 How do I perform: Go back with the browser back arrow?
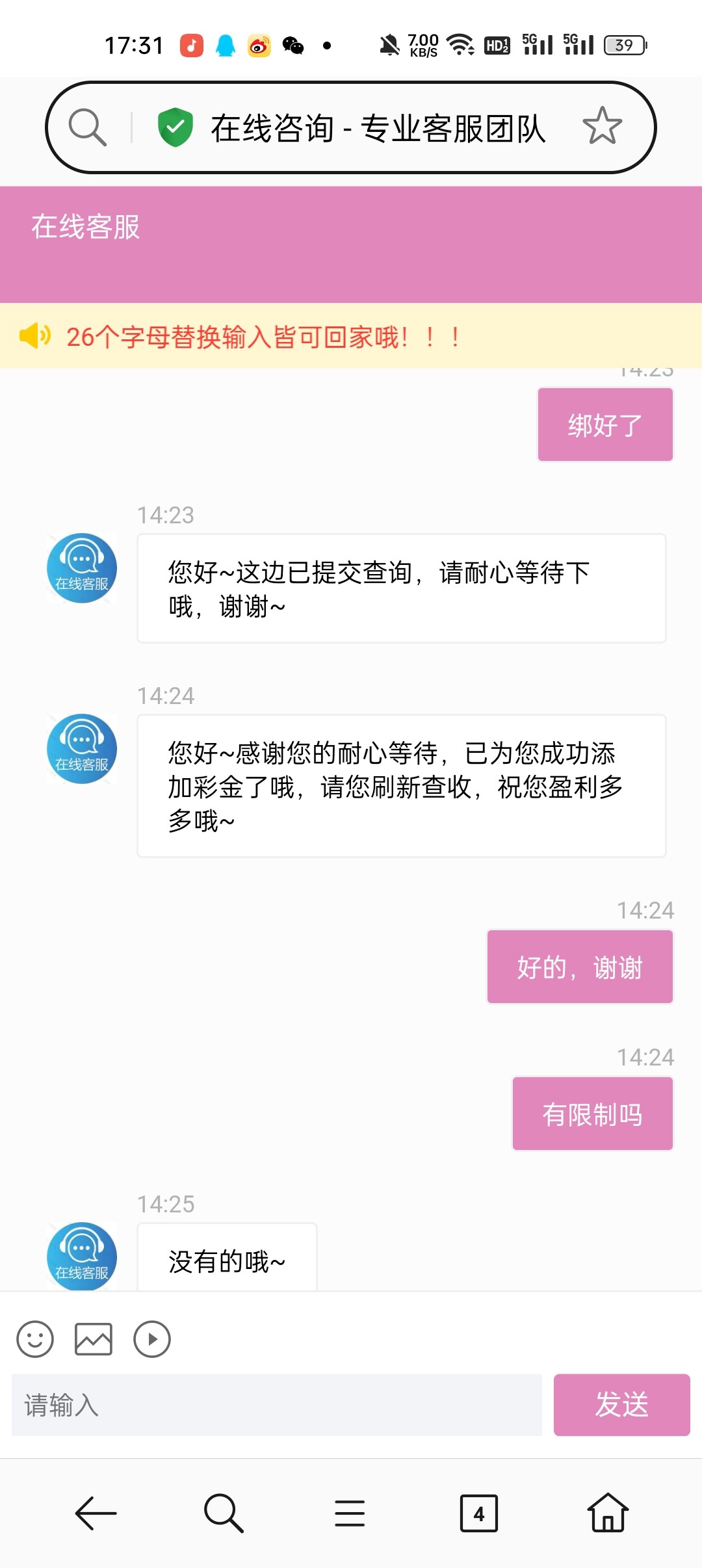click(96, 1513)
